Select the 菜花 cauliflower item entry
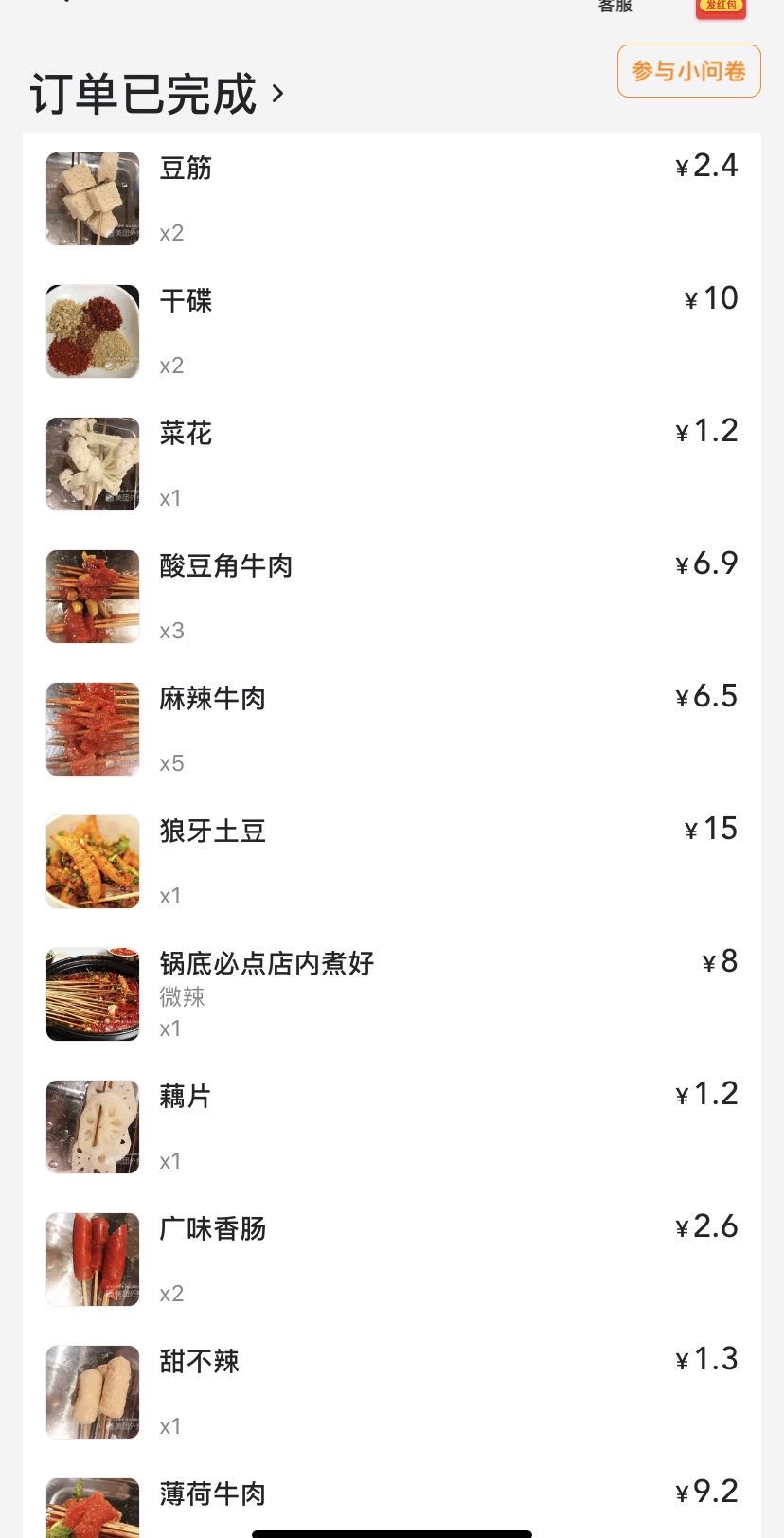The height and width of the screenshot is (1538, 784). coord(186,435)
